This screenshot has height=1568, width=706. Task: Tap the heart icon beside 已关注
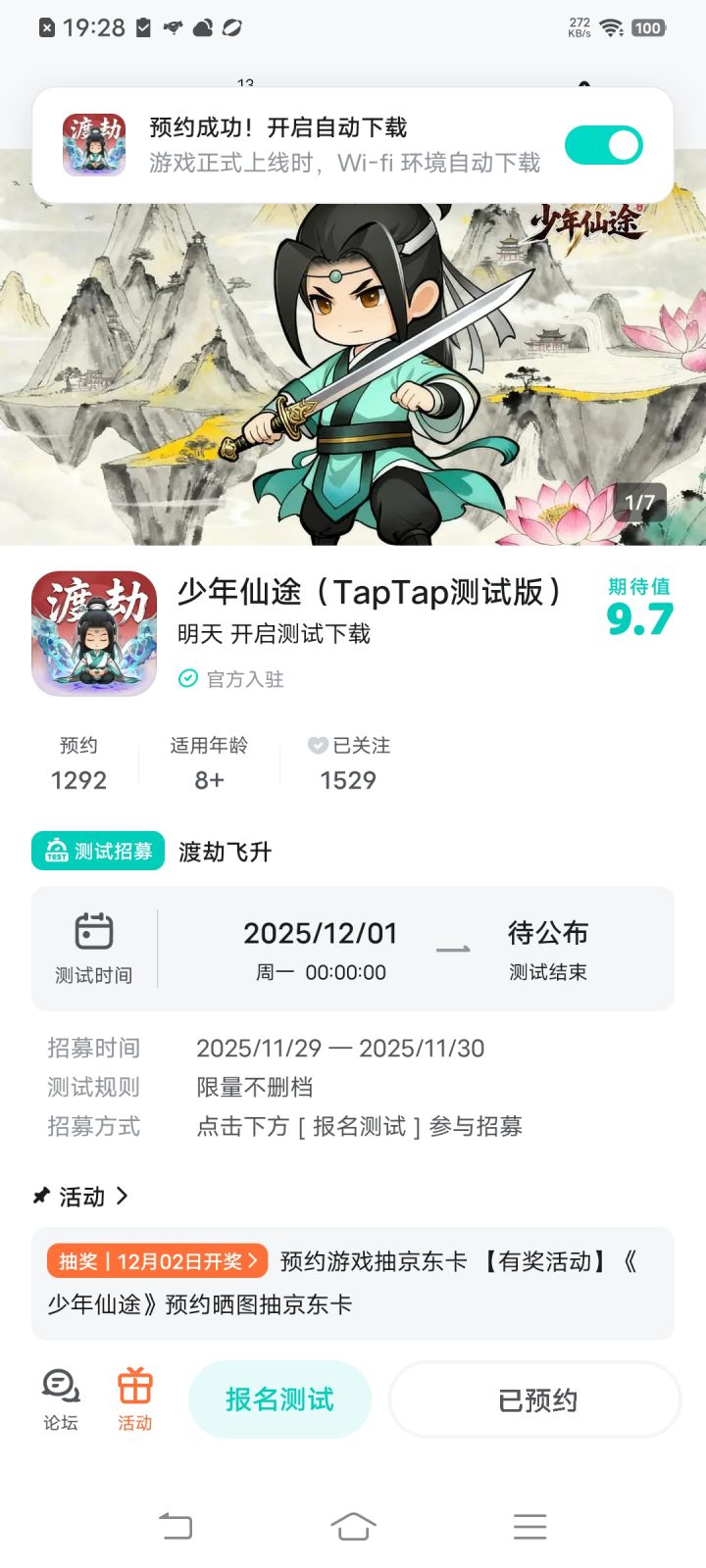click(315, 745)
